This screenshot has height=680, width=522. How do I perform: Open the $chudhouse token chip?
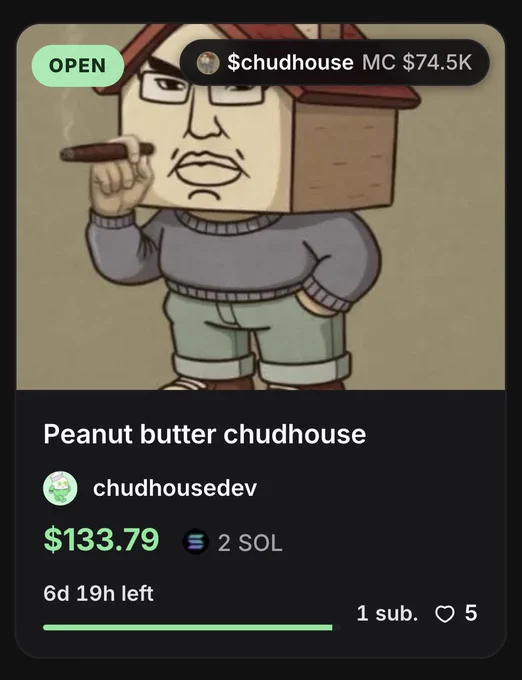tap(334, 62)
